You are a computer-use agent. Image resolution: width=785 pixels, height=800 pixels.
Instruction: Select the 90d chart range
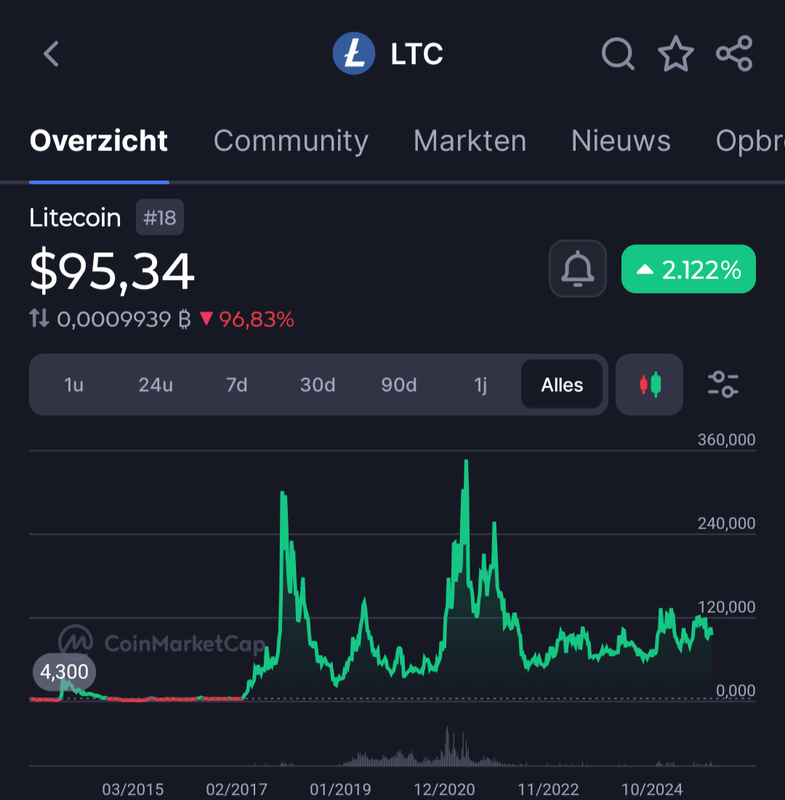399,385
